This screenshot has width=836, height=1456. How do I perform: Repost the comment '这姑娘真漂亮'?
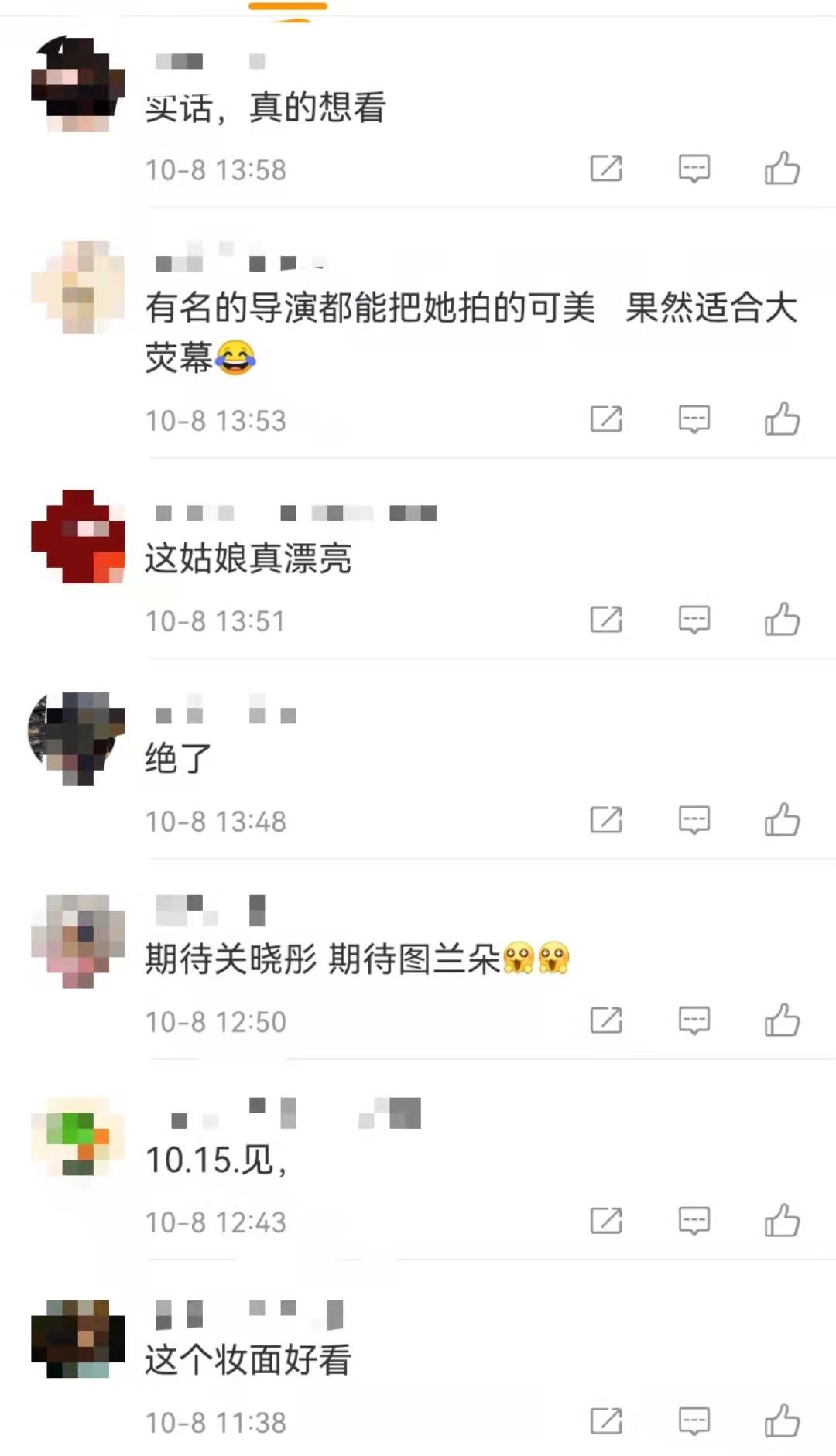pos(605,619)
